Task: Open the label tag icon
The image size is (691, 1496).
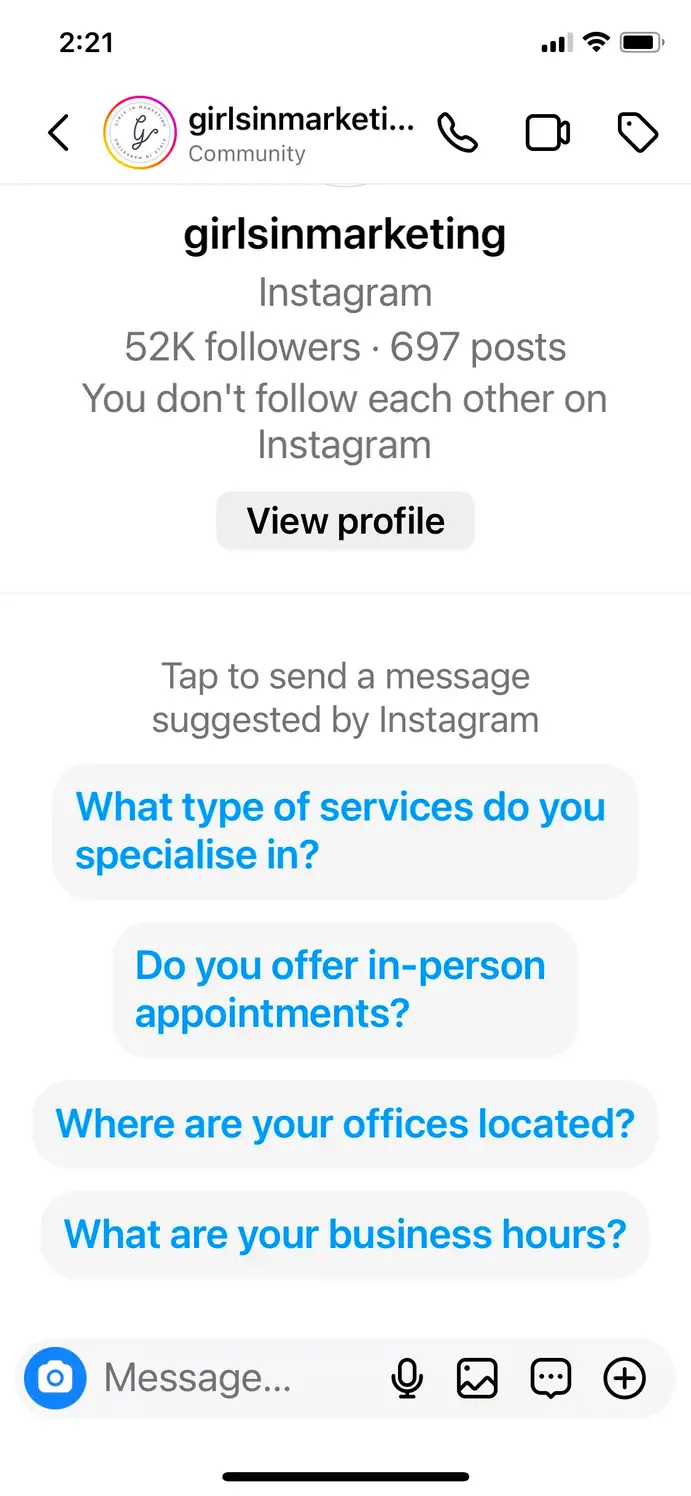Action: point(637,133)
